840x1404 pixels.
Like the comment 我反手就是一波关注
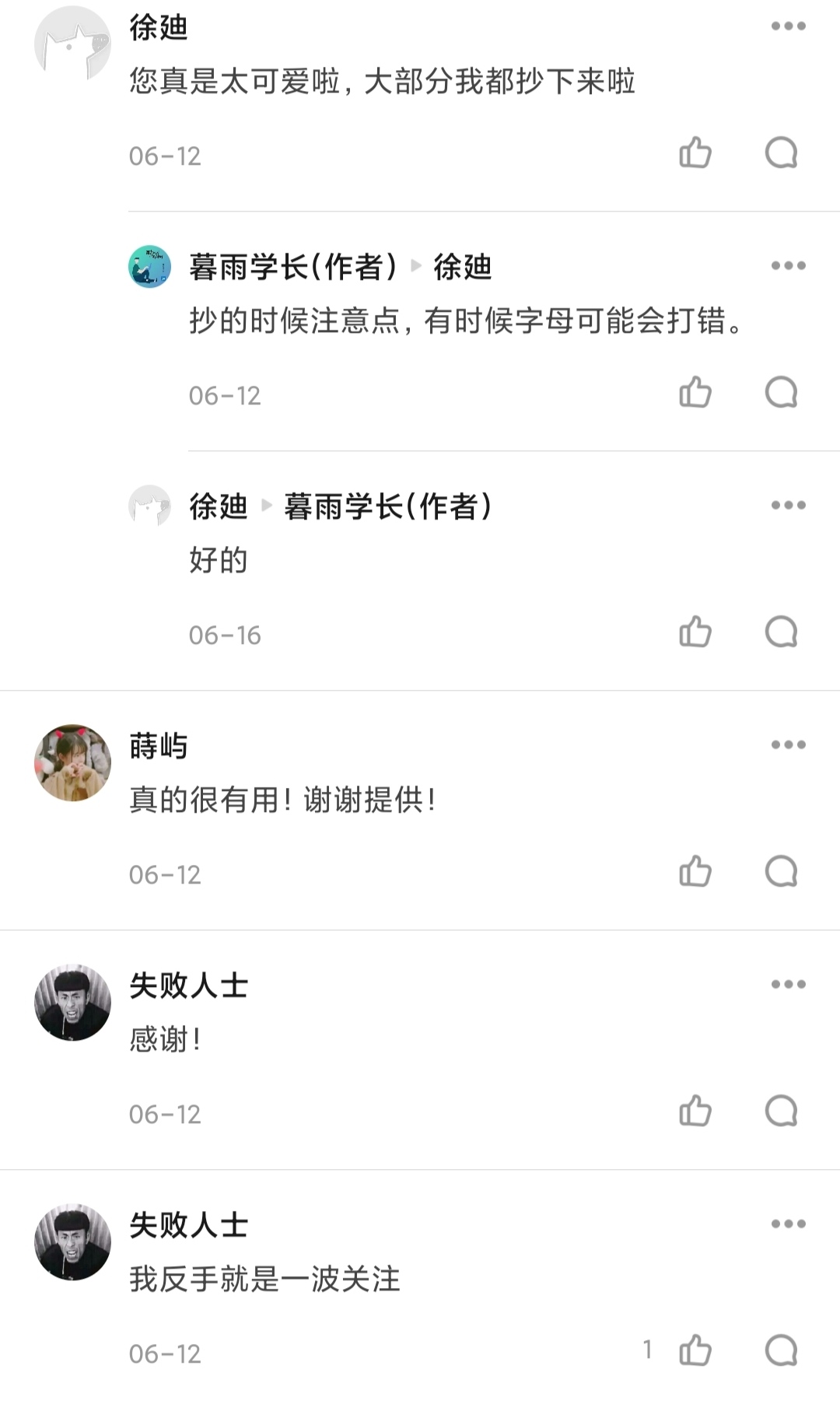coord(695,1351)
